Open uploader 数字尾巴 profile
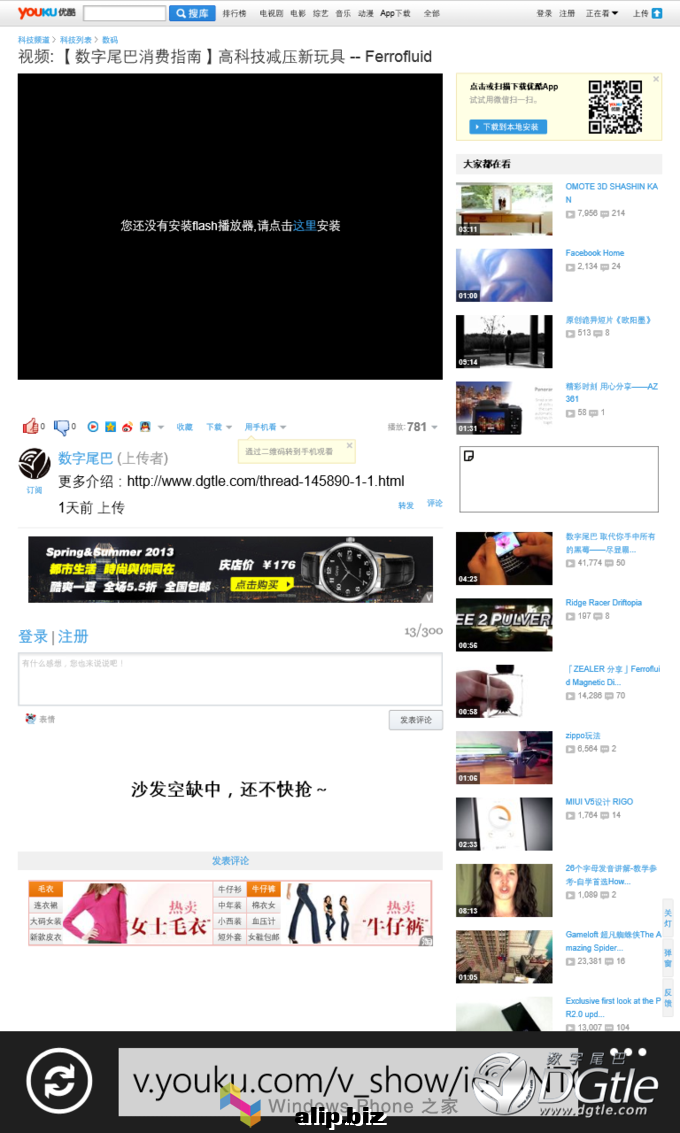Screen dimensions: 680x1133 pyautogui.click(x=85, y=458)
